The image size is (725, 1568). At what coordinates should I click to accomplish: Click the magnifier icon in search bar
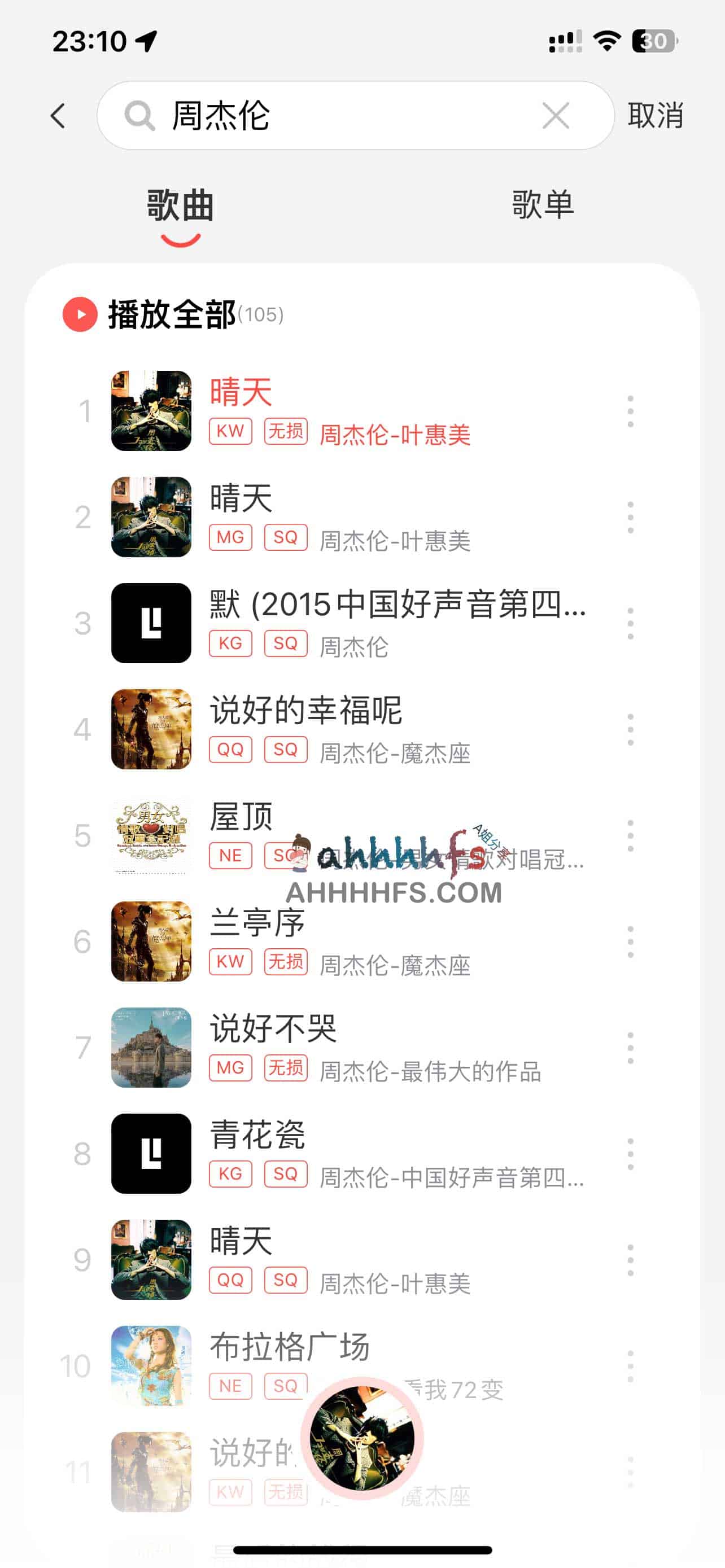140,116
